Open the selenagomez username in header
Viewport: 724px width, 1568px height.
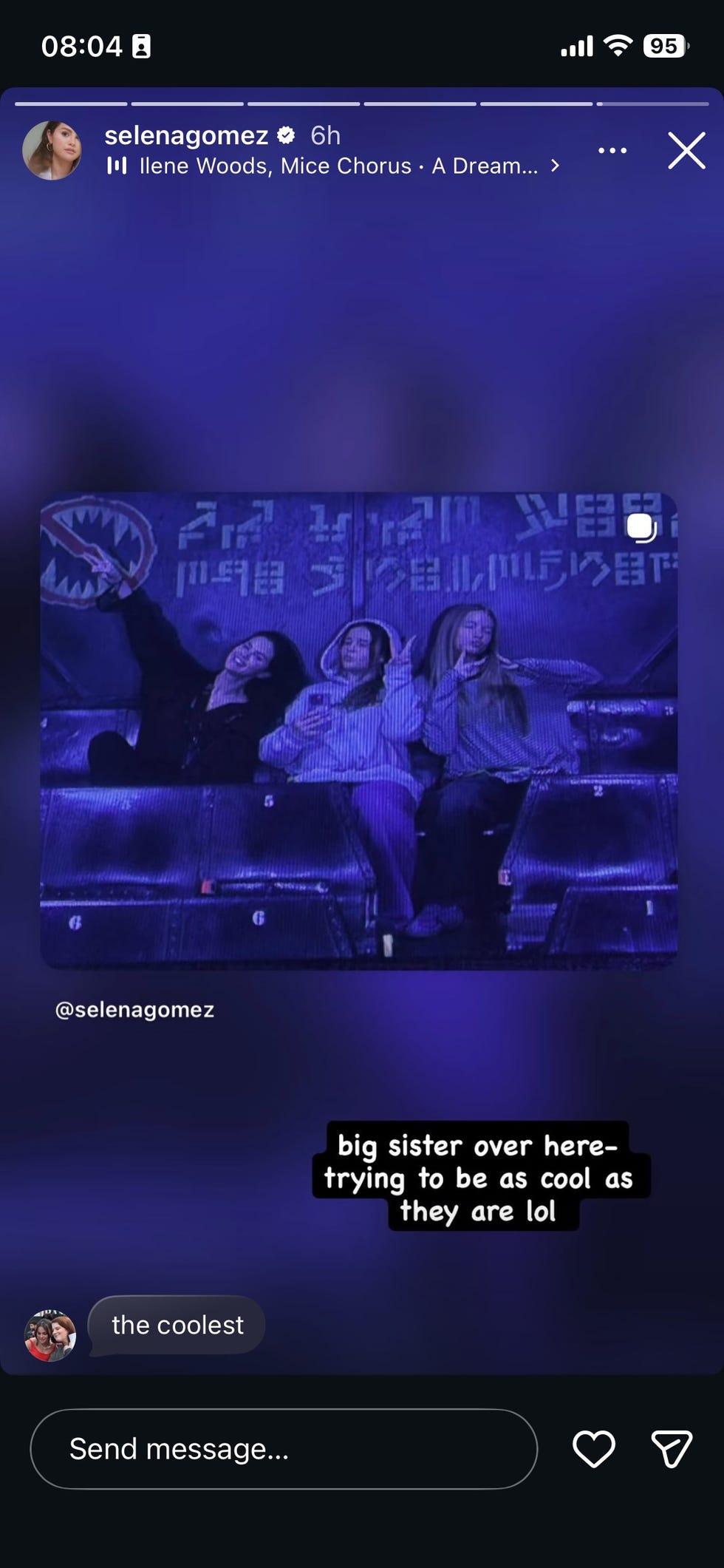click(x=186, y=135)
